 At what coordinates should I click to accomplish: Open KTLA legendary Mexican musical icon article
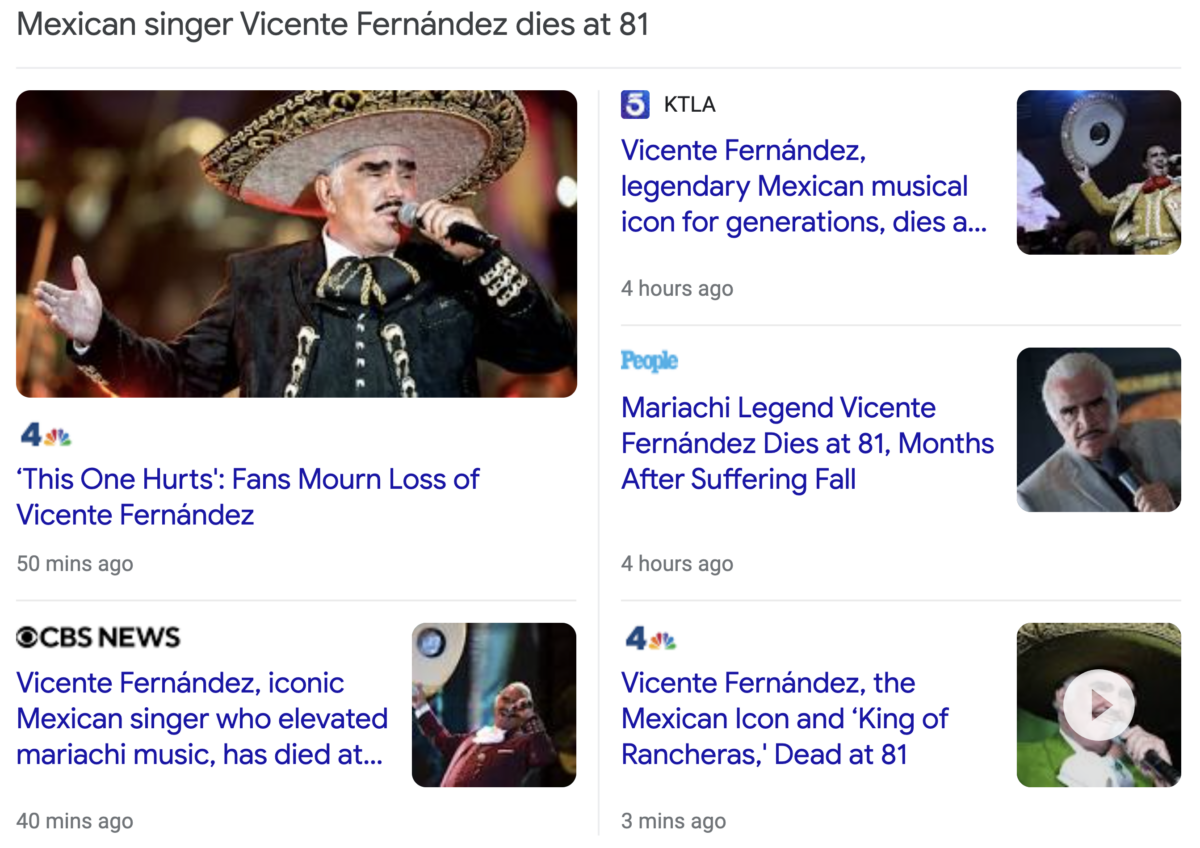point(795,187)
